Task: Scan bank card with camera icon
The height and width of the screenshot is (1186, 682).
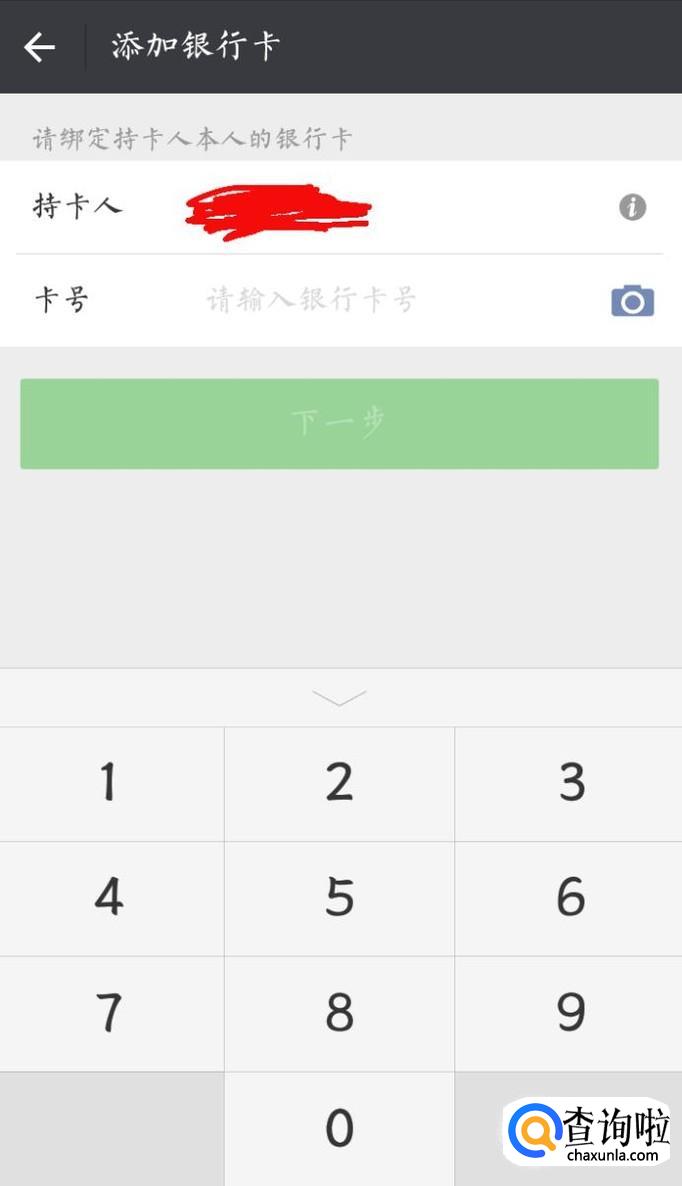Action: pyautogui.click(x=633, y=301)
